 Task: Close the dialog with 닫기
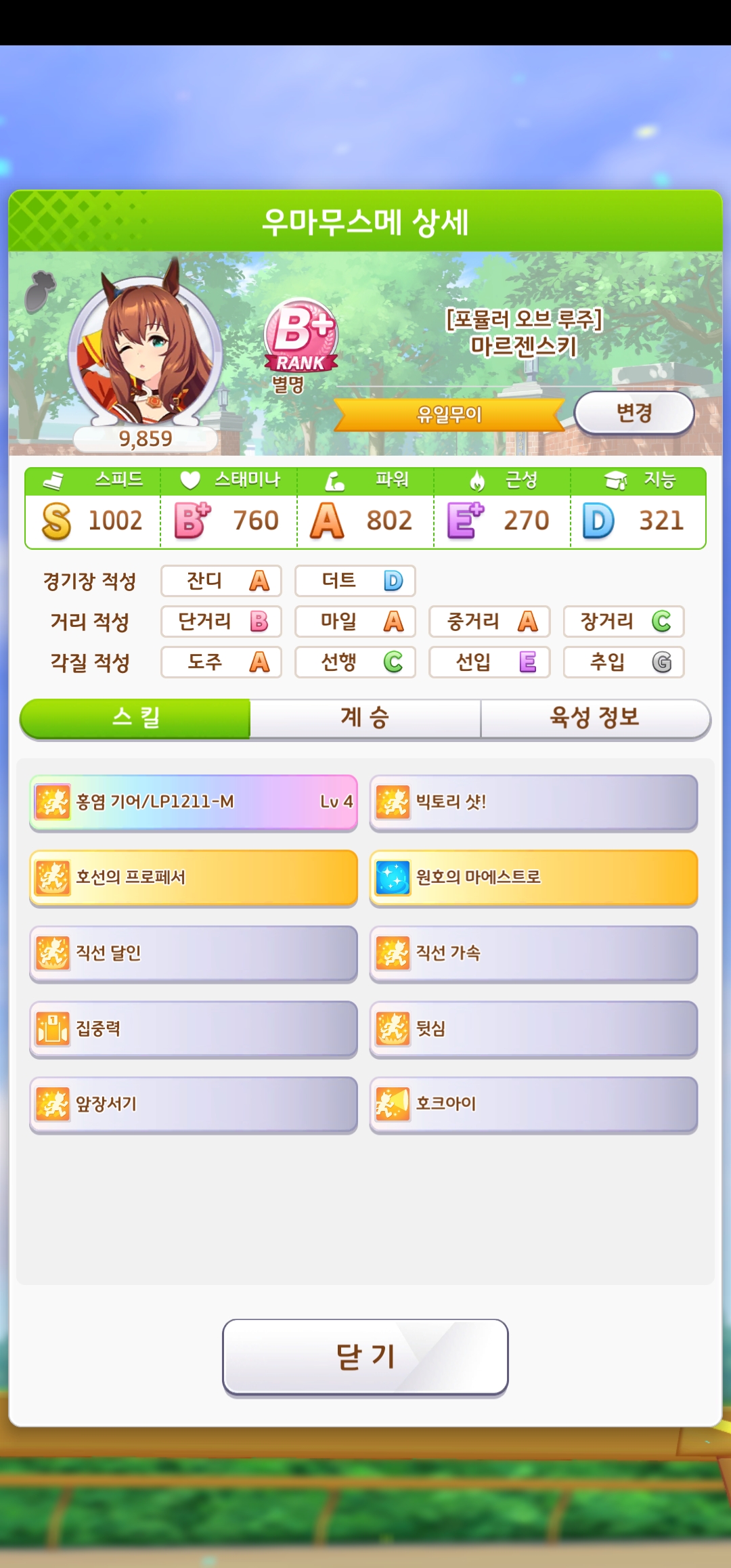click(365, 1357)
